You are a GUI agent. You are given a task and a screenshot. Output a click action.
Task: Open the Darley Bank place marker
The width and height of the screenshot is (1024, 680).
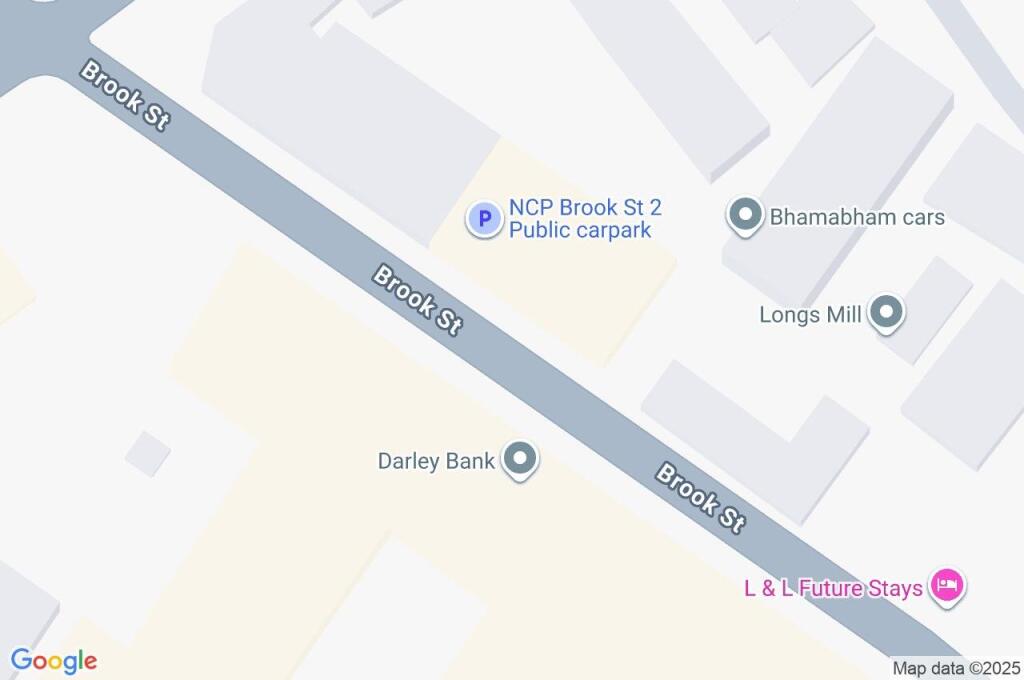click(519, 460)
